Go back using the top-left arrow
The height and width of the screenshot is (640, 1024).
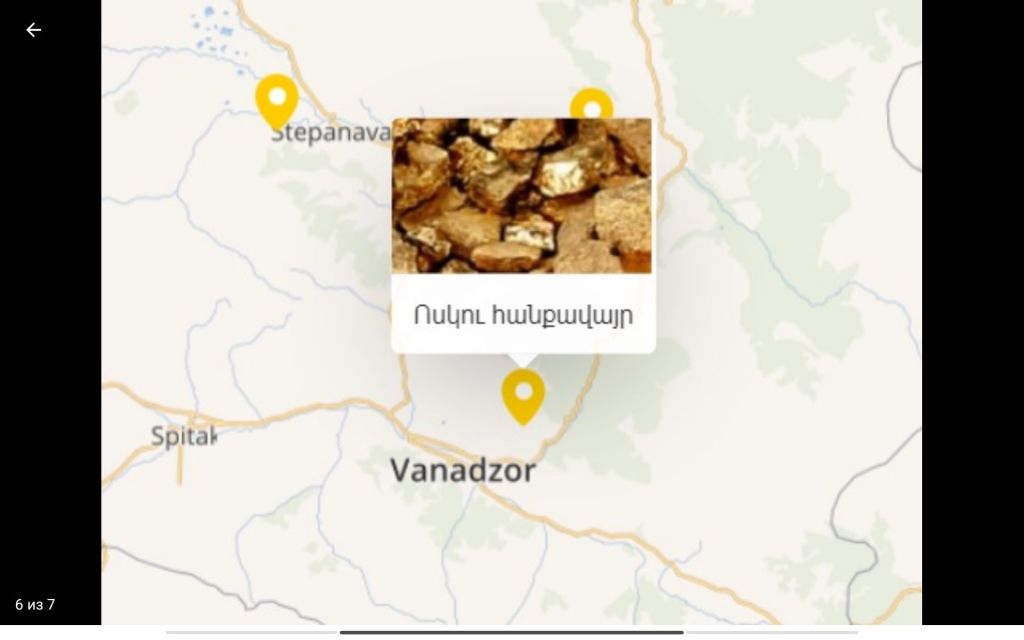[x=33, y=30]
